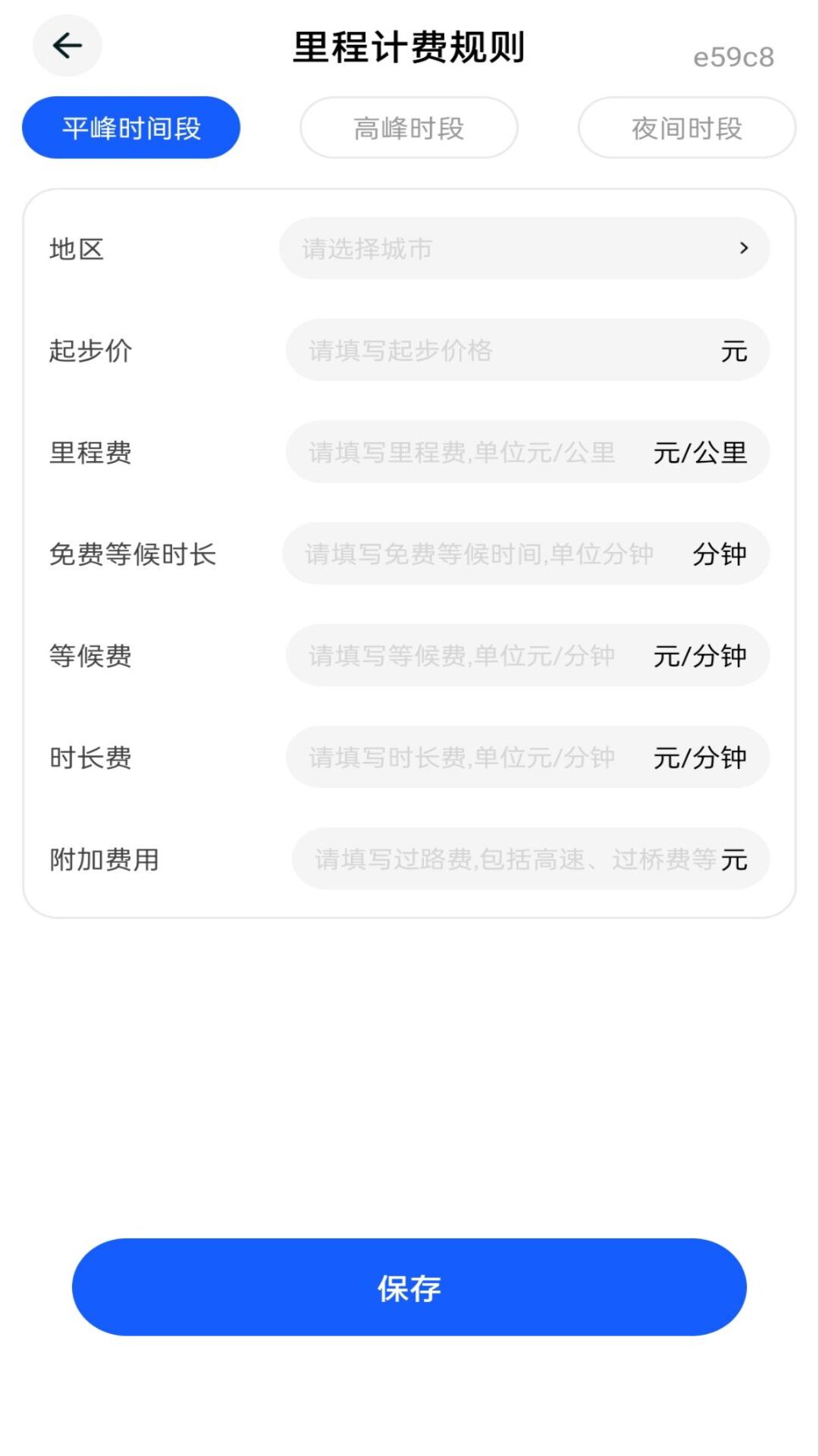Switch to the 高峰时段 tab
819x1456 pixels.
pos(409,127)
